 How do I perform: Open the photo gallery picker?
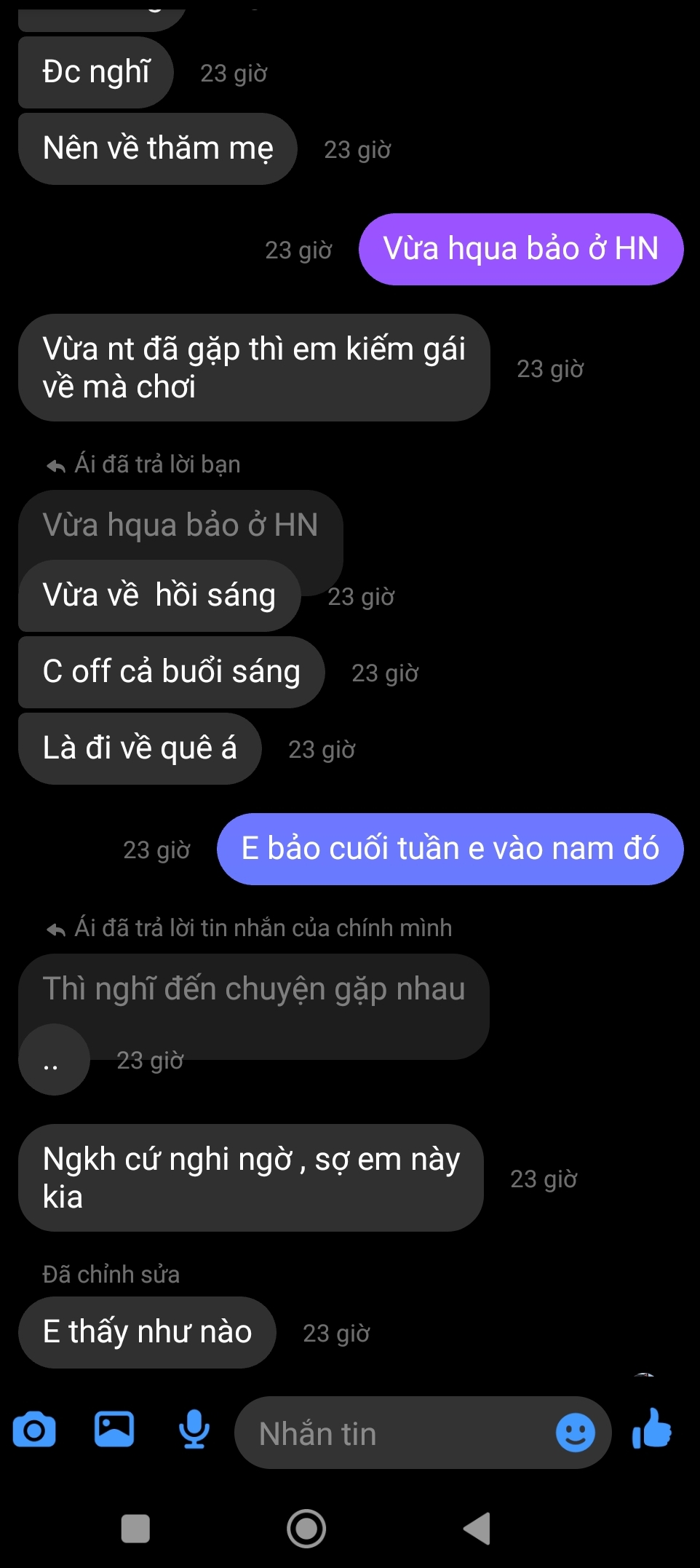(x=114, y=1429)
